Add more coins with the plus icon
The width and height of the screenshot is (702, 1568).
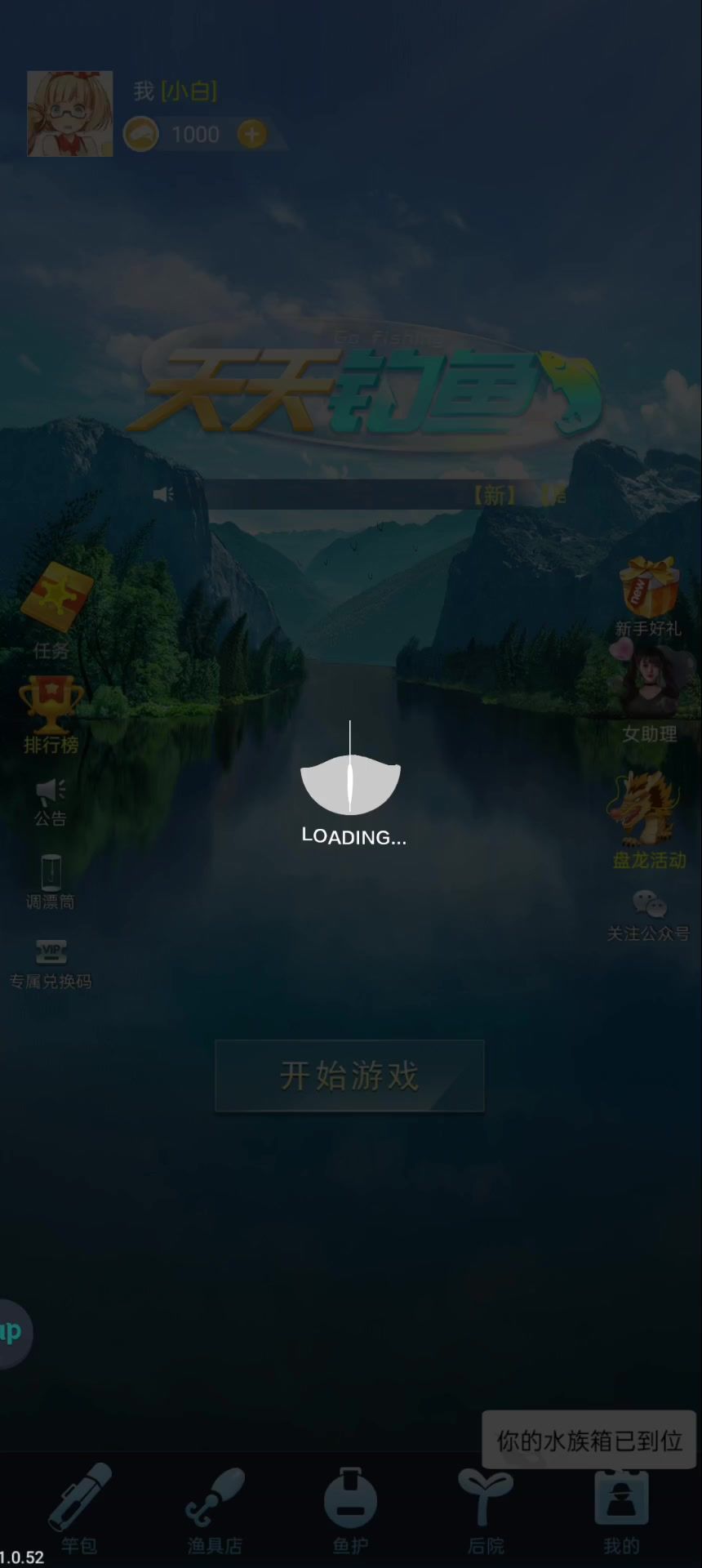click(x=252, y=134)
